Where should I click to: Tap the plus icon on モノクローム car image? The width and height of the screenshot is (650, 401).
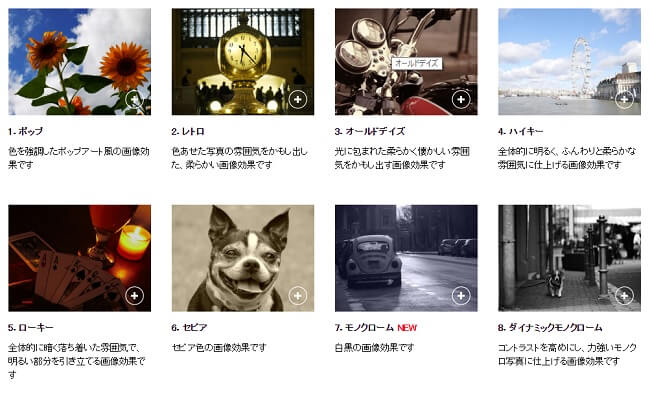click(460, 295)
